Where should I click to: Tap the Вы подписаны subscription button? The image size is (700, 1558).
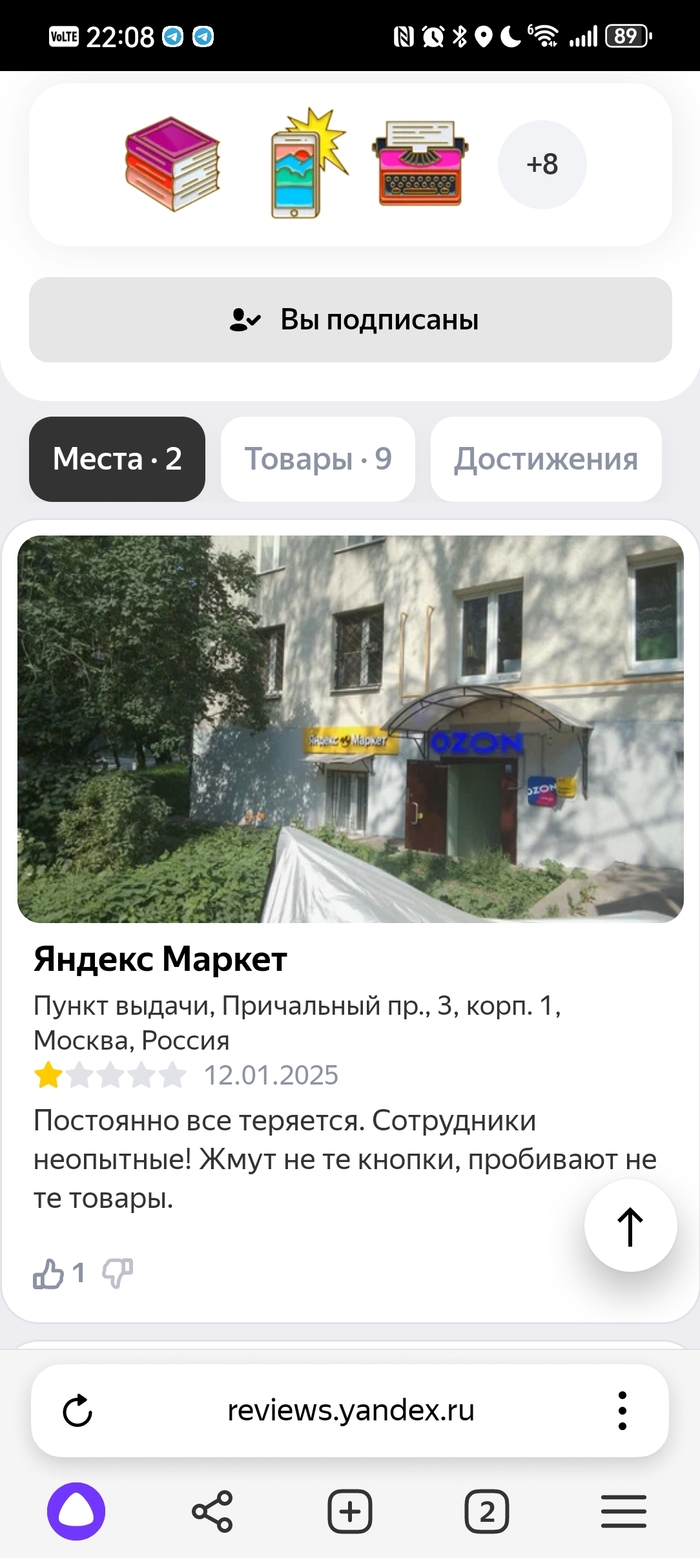350,320
